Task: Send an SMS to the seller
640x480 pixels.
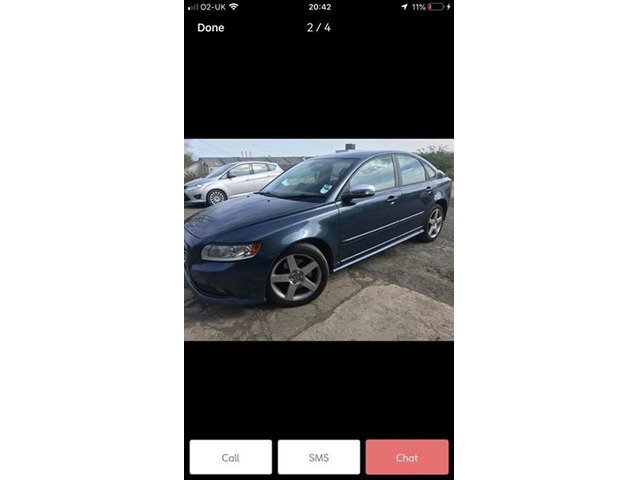Action: click(x=318, y=457)
